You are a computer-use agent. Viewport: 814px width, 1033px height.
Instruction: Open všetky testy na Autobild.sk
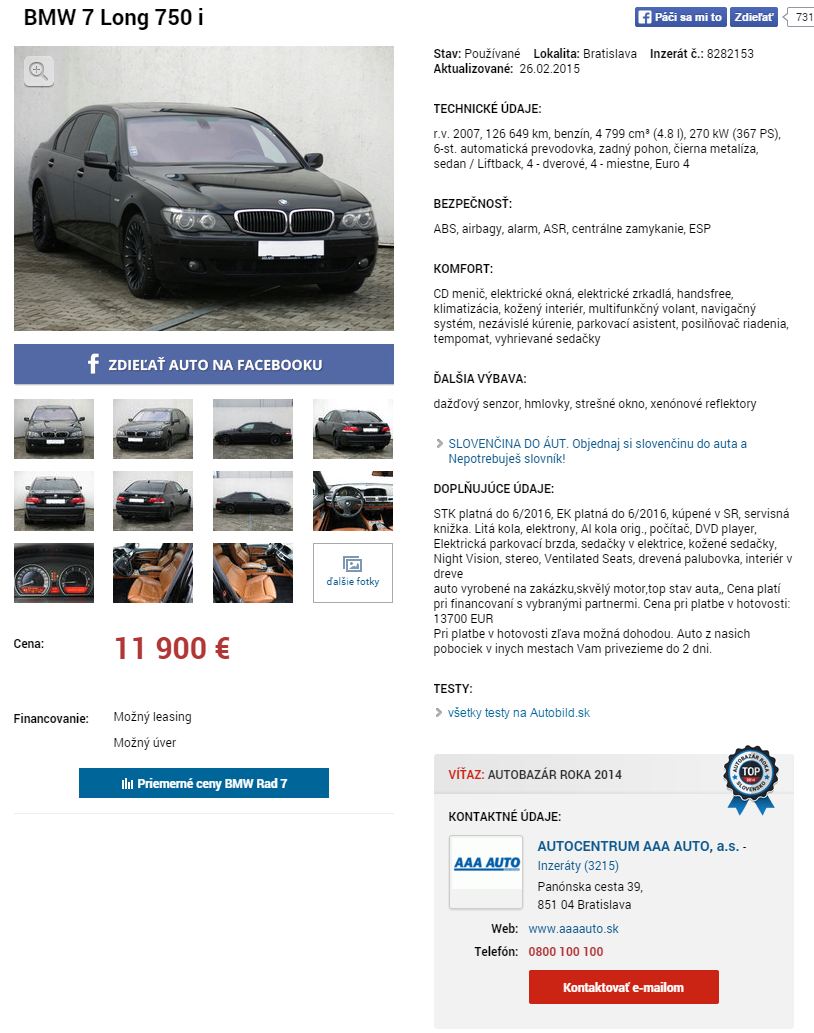518,713
